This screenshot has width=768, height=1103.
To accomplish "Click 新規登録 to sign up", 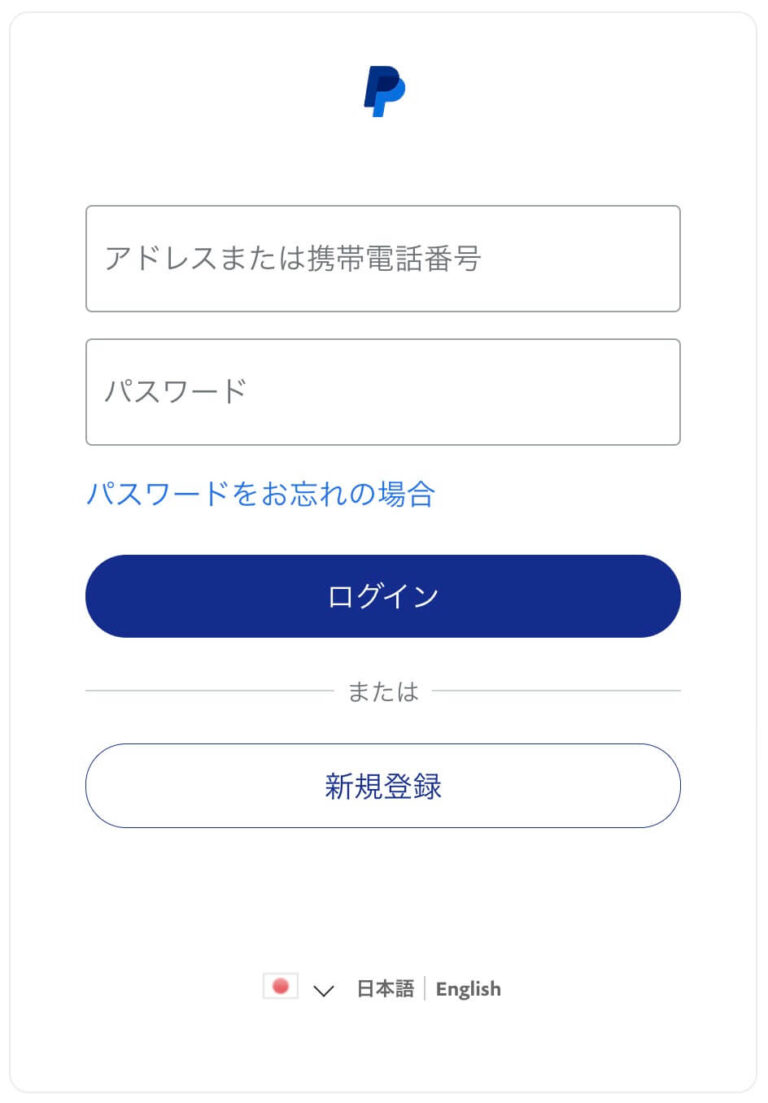I will click(x=384, y=786).
